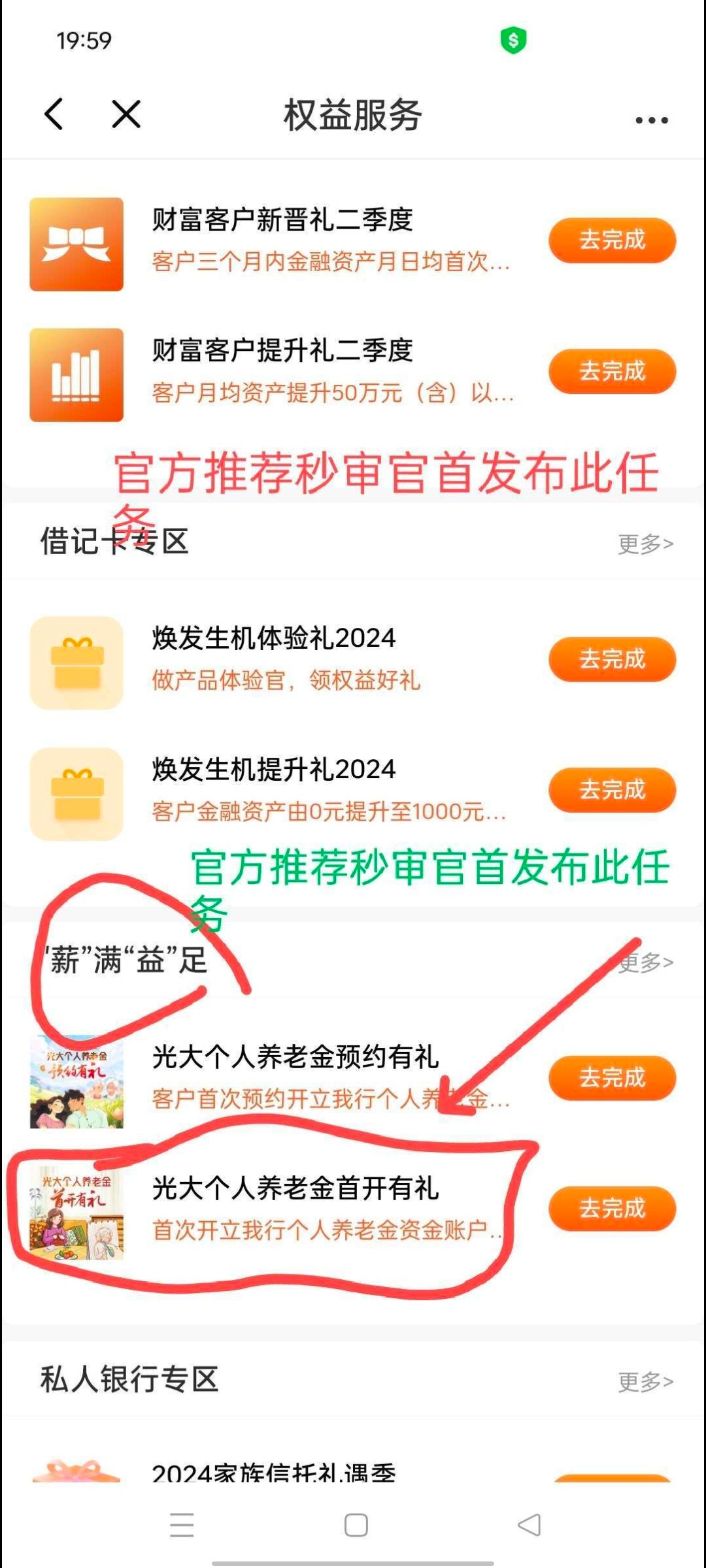Tap 去完成 for 焕发生机体验礼2024
This screenshot has height=1568, width=706.
(612, 659)
